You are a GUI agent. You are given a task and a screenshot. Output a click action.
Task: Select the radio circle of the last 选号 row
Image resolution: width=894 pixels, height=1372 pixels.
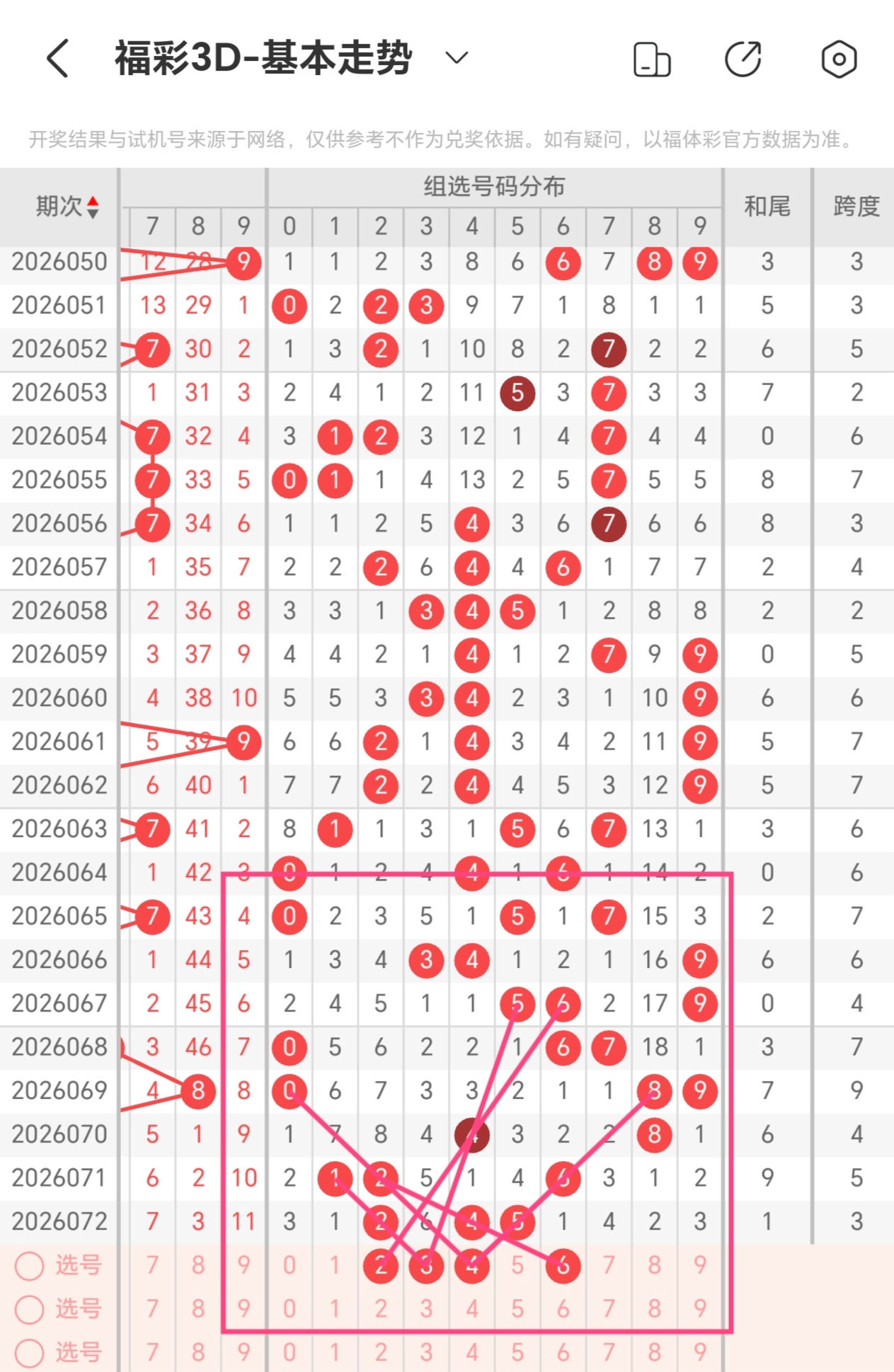tap(30, 1353)
